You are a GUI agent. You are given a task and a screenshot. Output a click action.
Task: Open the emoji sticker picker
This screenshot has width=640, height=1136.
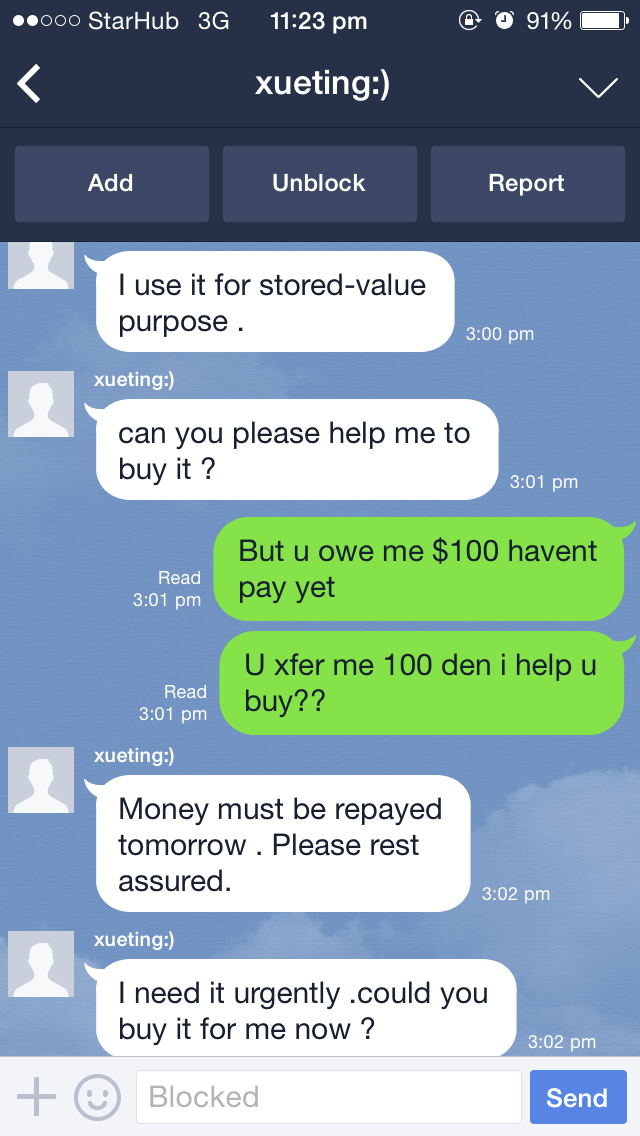point(97,1097)
